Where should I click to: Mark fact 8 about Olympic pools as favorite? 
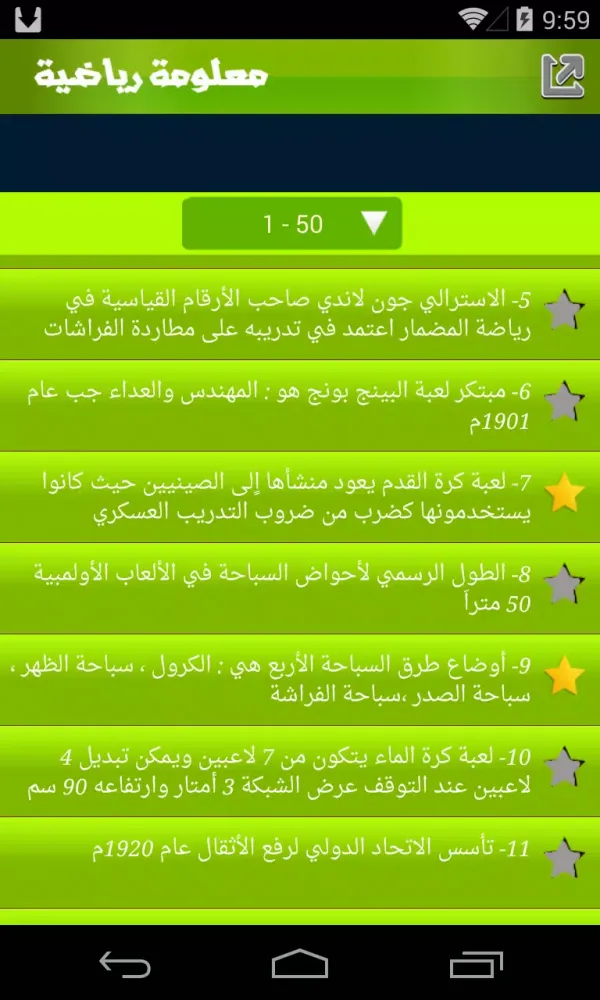[x=565, y=585]
